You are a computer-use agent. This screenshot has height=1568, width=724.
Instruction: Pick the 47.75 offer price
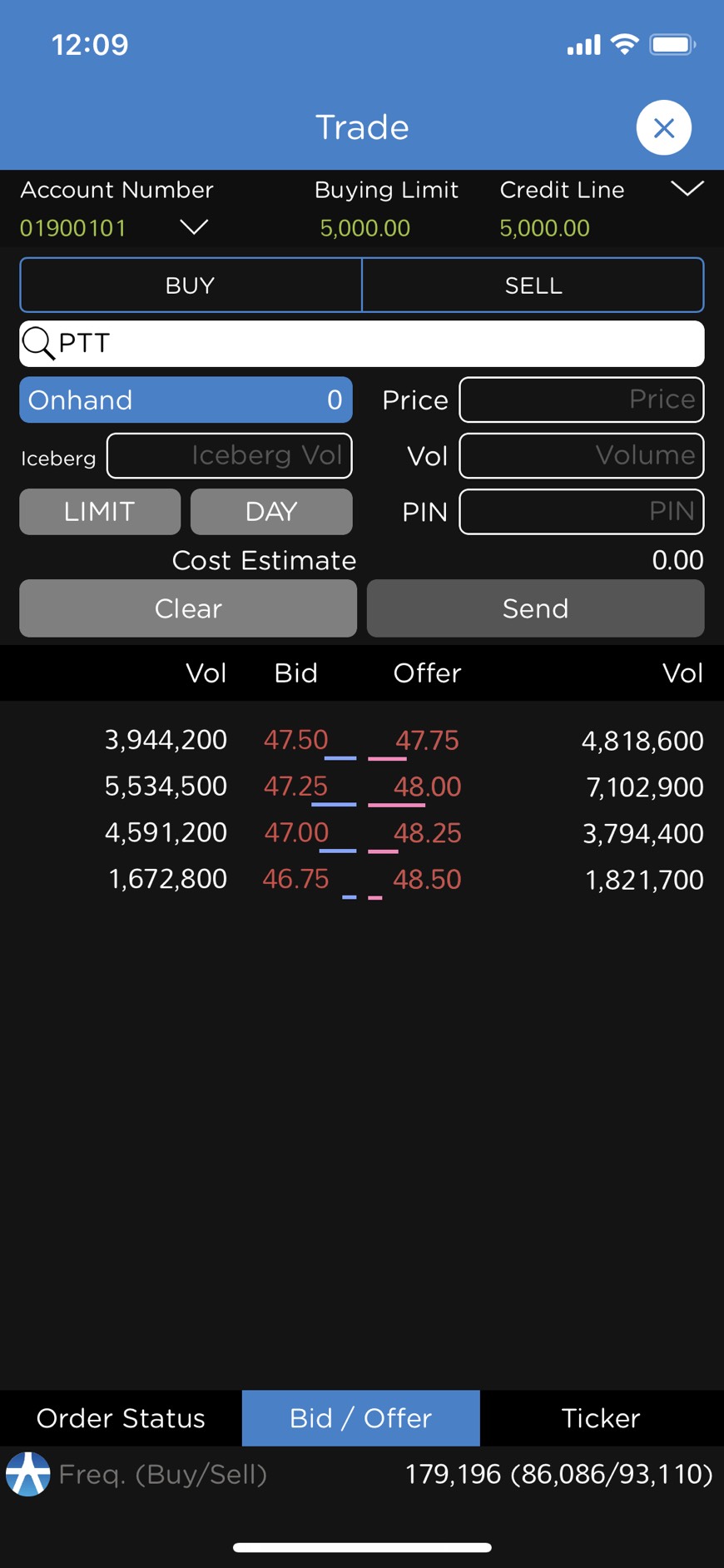tap(427, 740)
